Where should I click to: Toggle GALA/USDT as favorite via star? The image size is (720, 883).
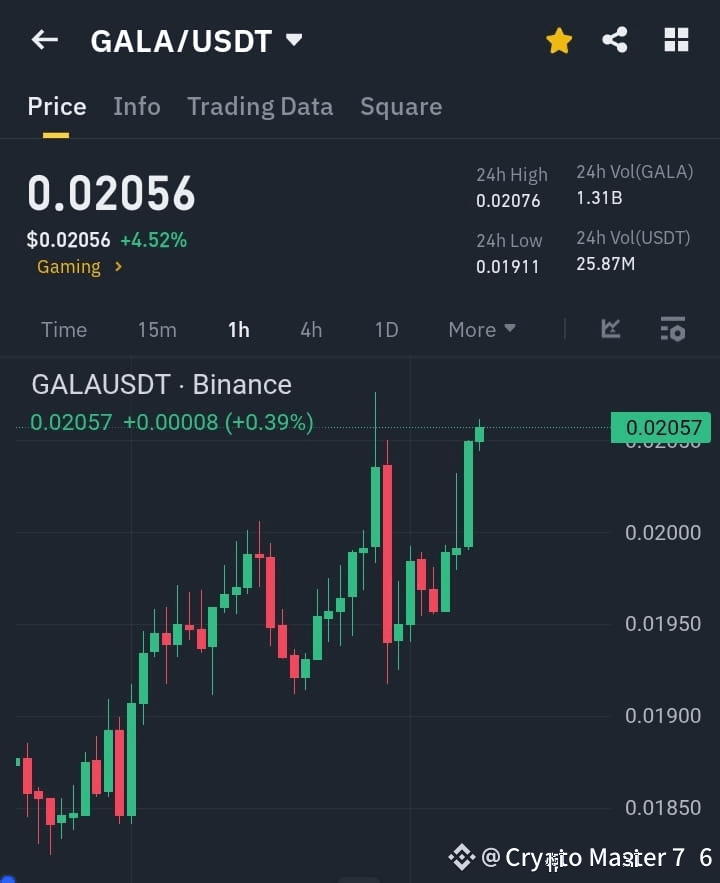tap(558, 40)
